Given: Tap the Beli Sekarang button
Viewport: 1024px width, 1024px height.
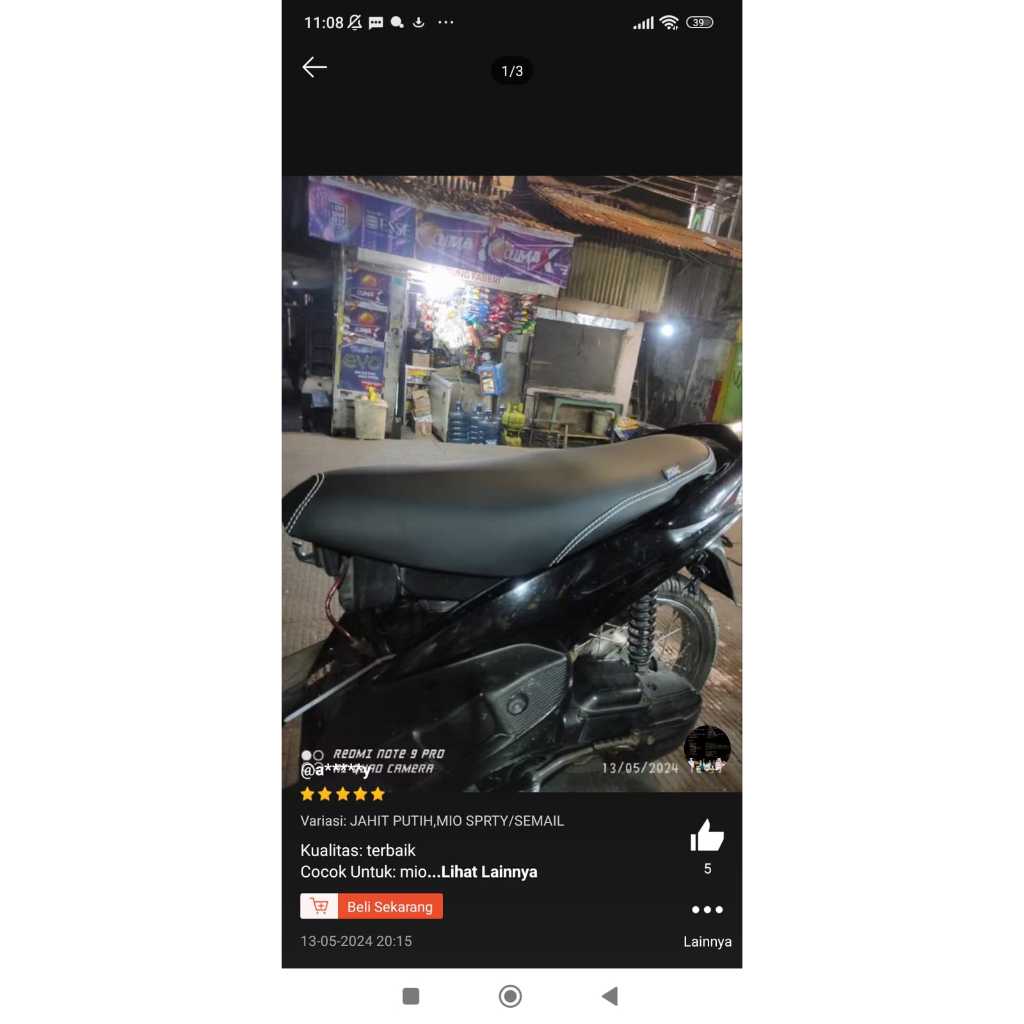Looking at the screenshot, I should [372, 906].
